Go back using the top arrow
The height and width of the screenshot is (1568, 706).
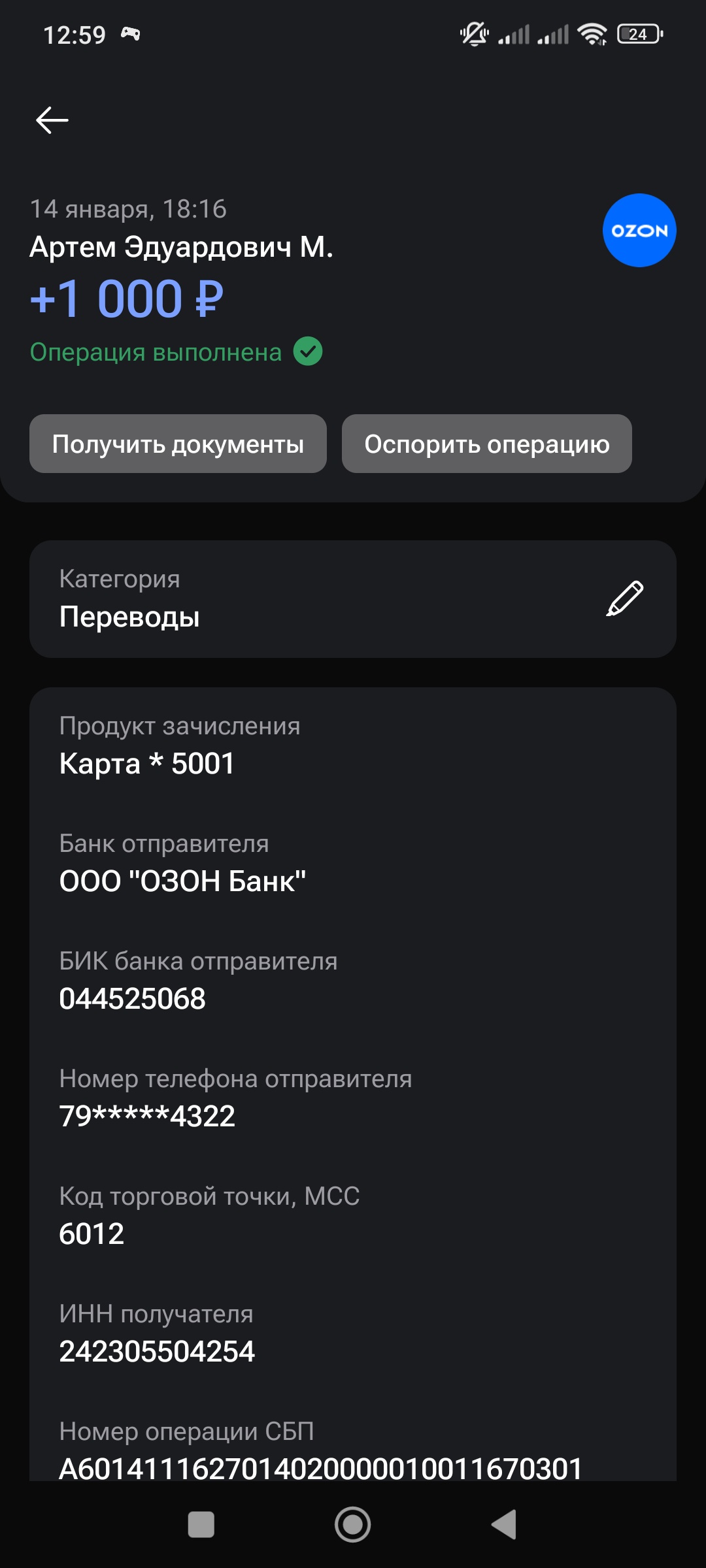[52, 120]
